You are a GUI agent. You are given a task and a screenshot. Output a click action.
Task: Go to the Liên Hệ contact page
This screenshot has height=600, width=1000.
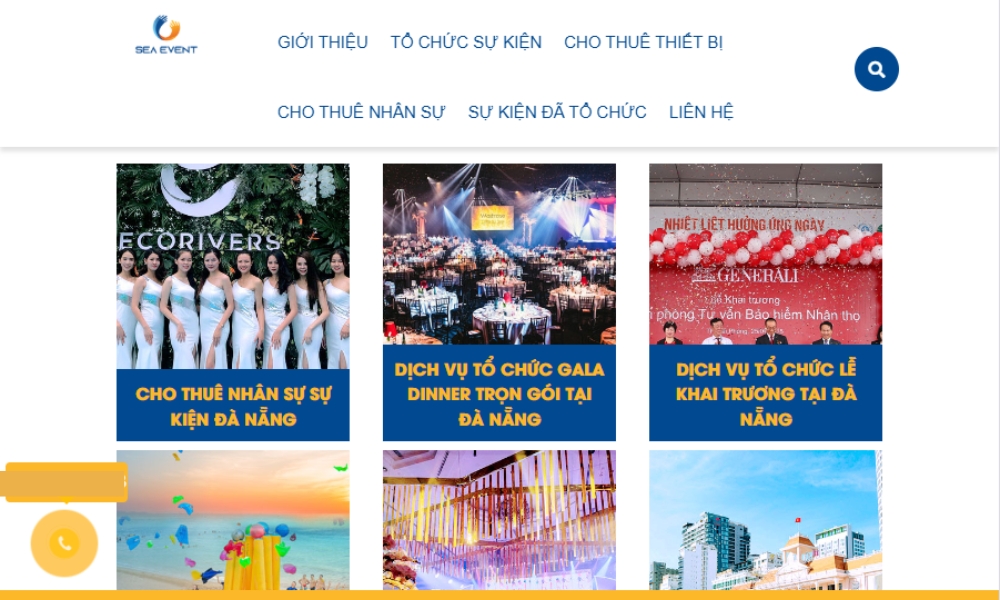(701, 112)
